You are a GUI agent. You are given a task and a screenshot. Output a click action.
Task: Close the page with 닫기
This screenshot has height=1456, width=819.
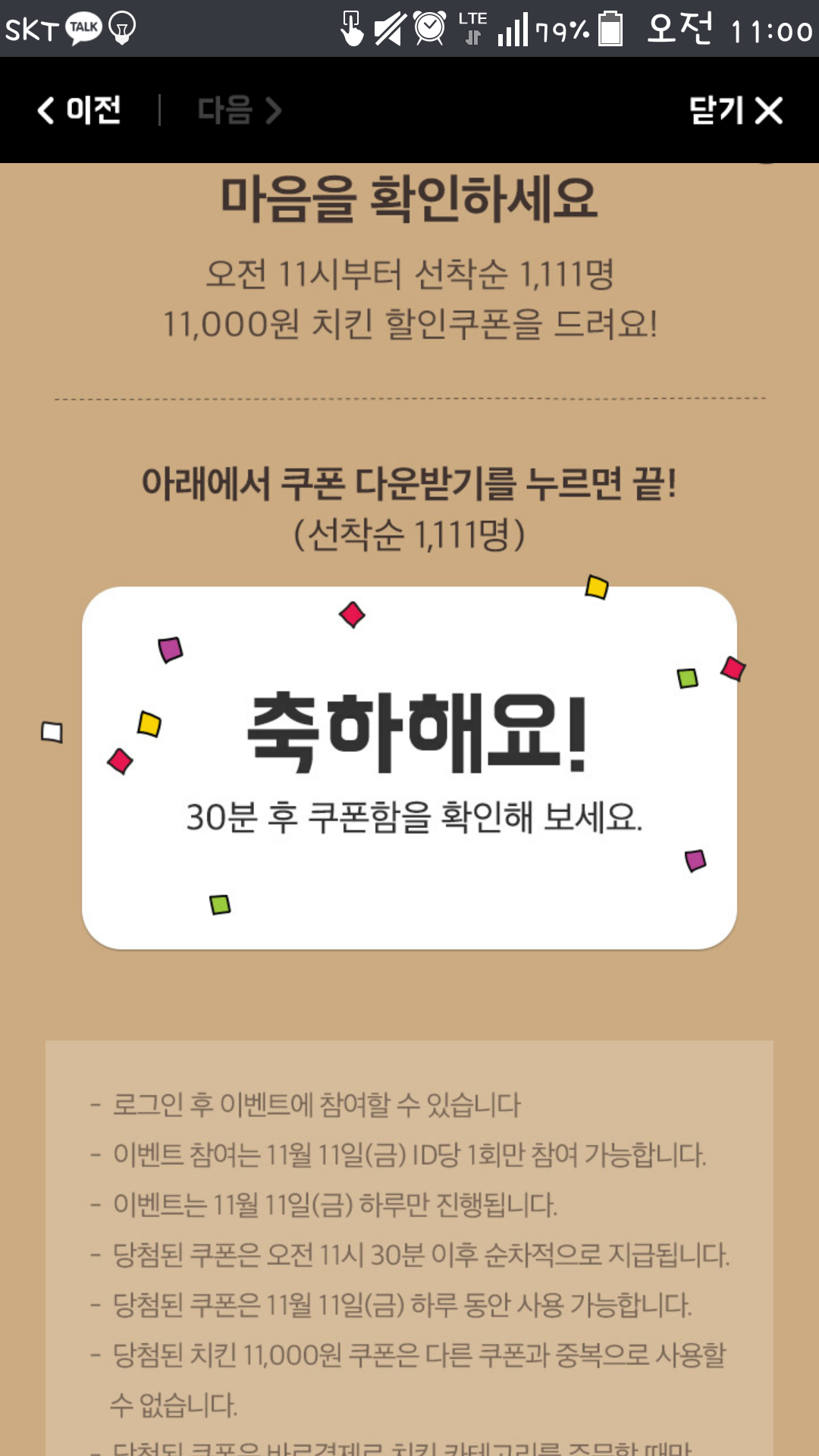736,110
